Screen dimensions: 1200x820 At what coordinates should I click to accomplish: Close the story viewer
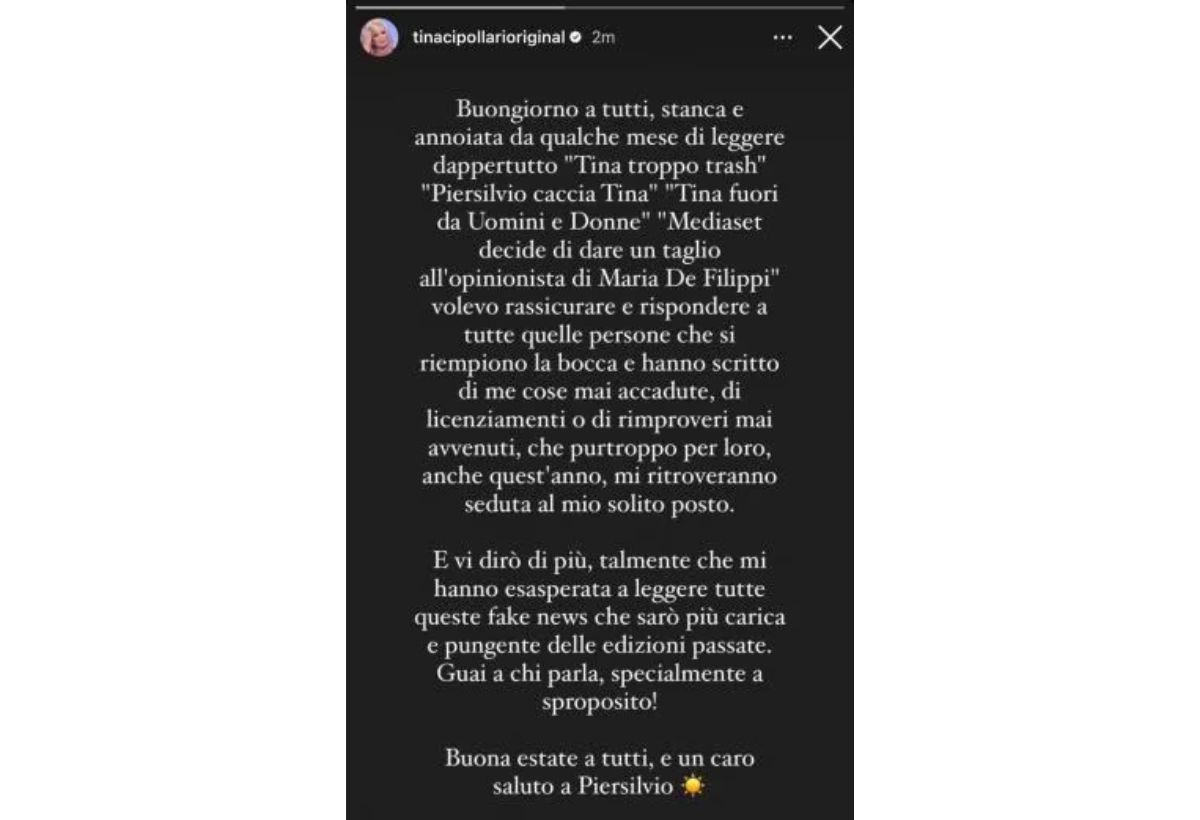[829, 38]
